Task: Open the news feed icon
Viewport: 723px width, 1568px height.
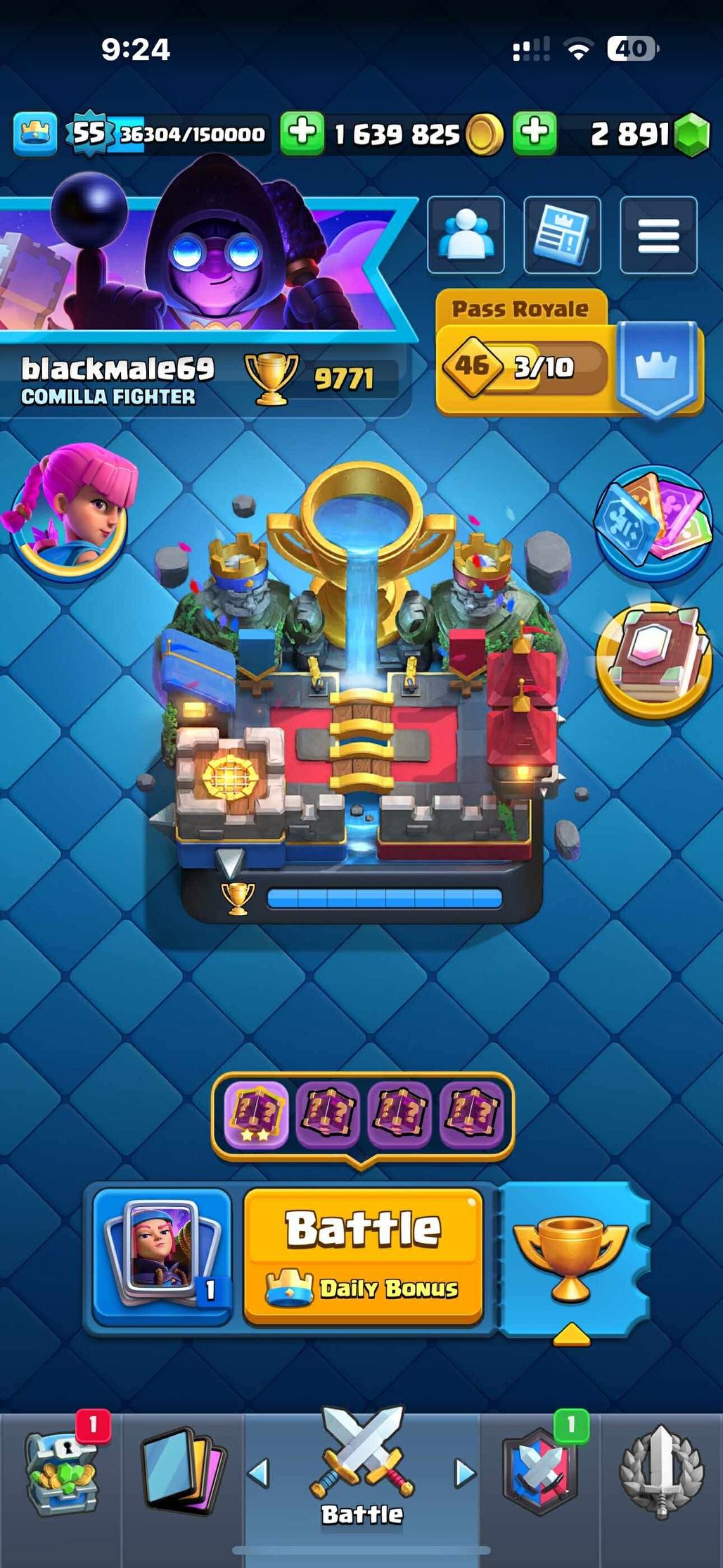Action: coord(562,235)
